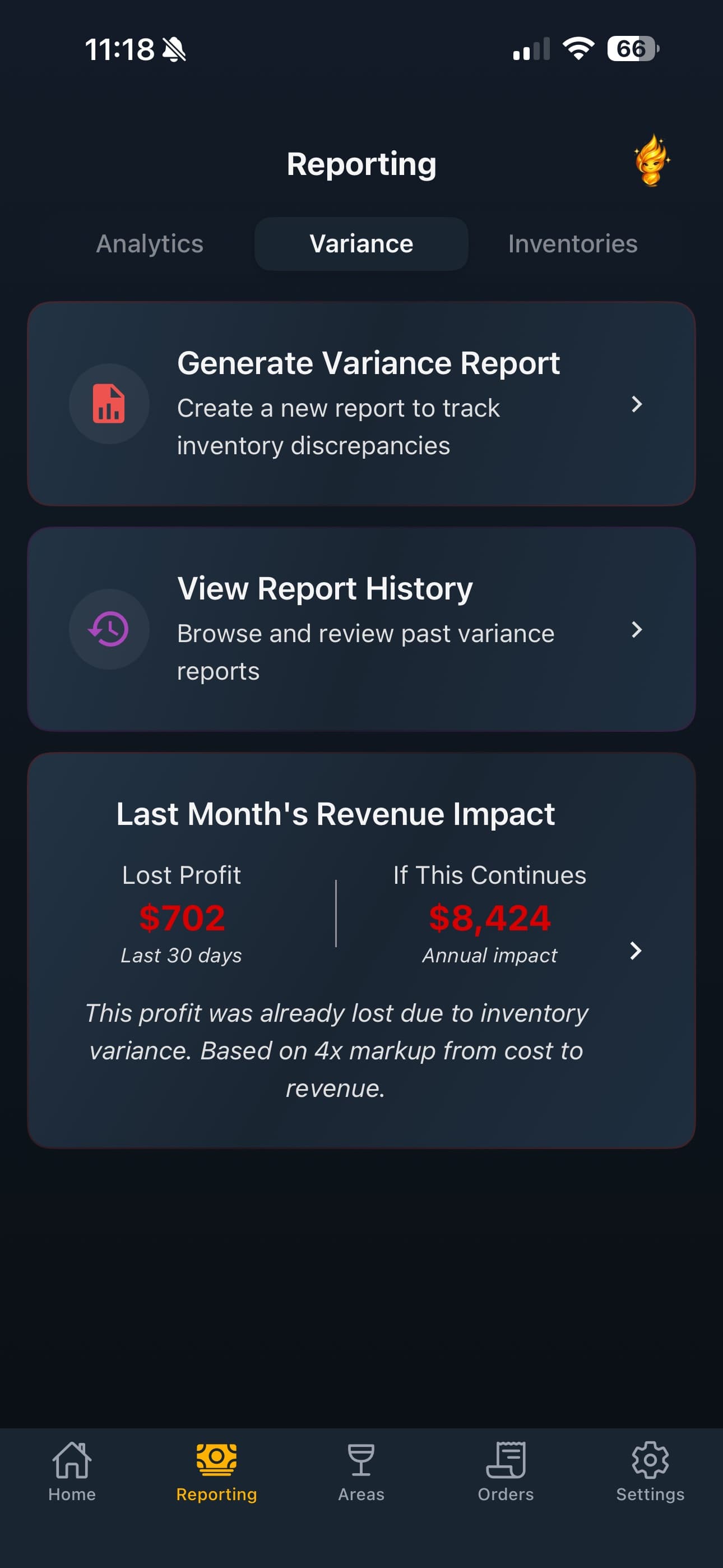Open Areas via the wine glass icon
The image size is (723, 1568).
pyautogui.click(x=361, y=1460)
